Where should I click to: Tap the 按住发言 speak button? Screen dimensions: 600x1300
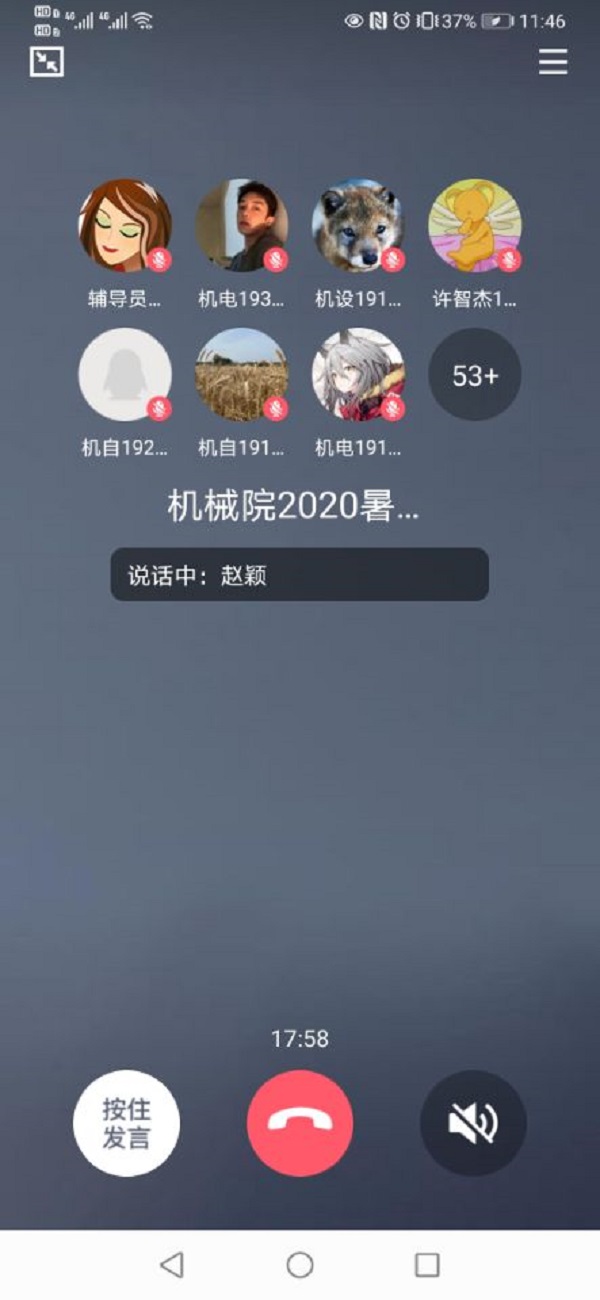click(x=126, y=1123)
